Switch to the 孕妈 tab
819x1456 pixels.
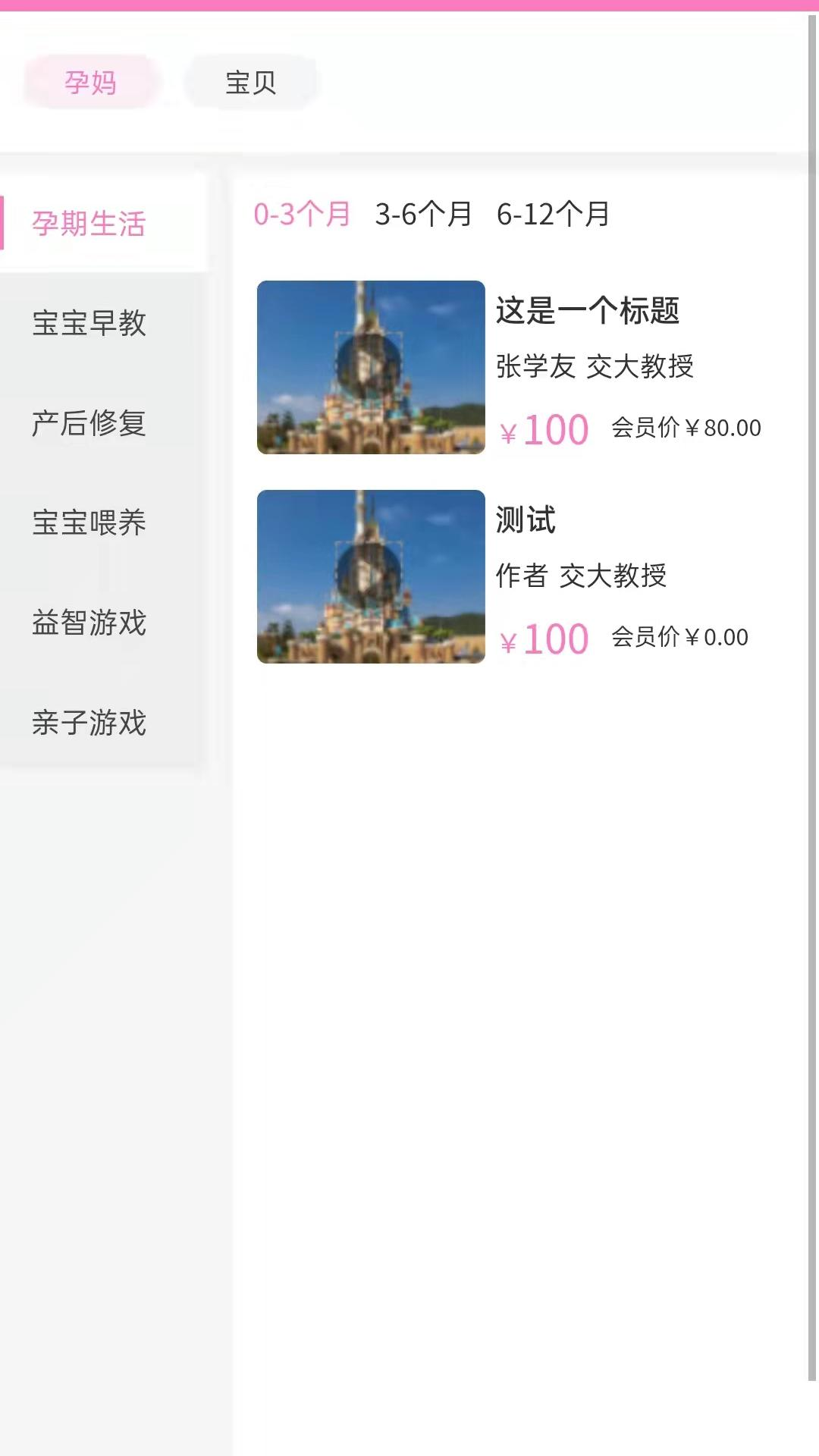pos(91,82)
